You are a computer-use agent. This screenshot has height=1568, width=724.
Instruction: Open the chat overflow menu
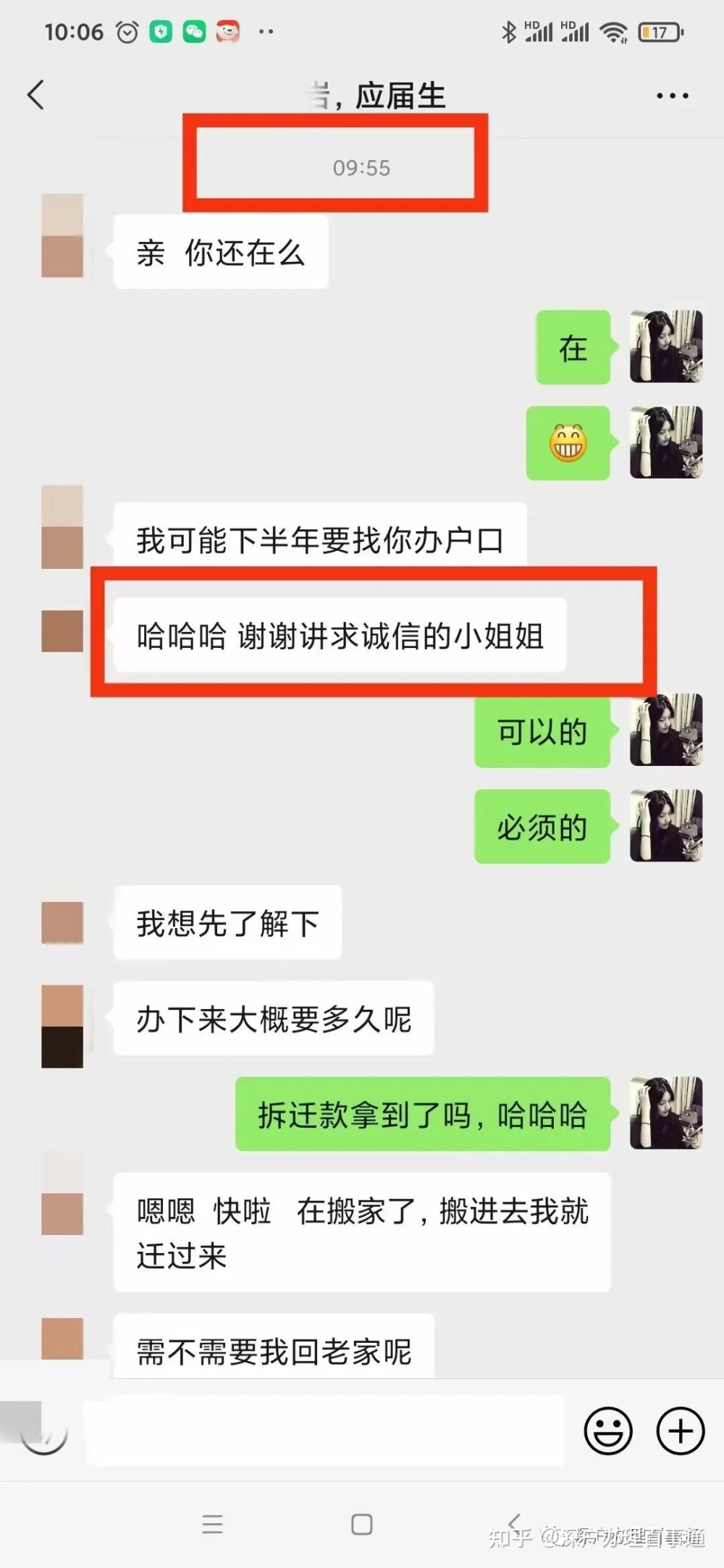pos(672,96)
